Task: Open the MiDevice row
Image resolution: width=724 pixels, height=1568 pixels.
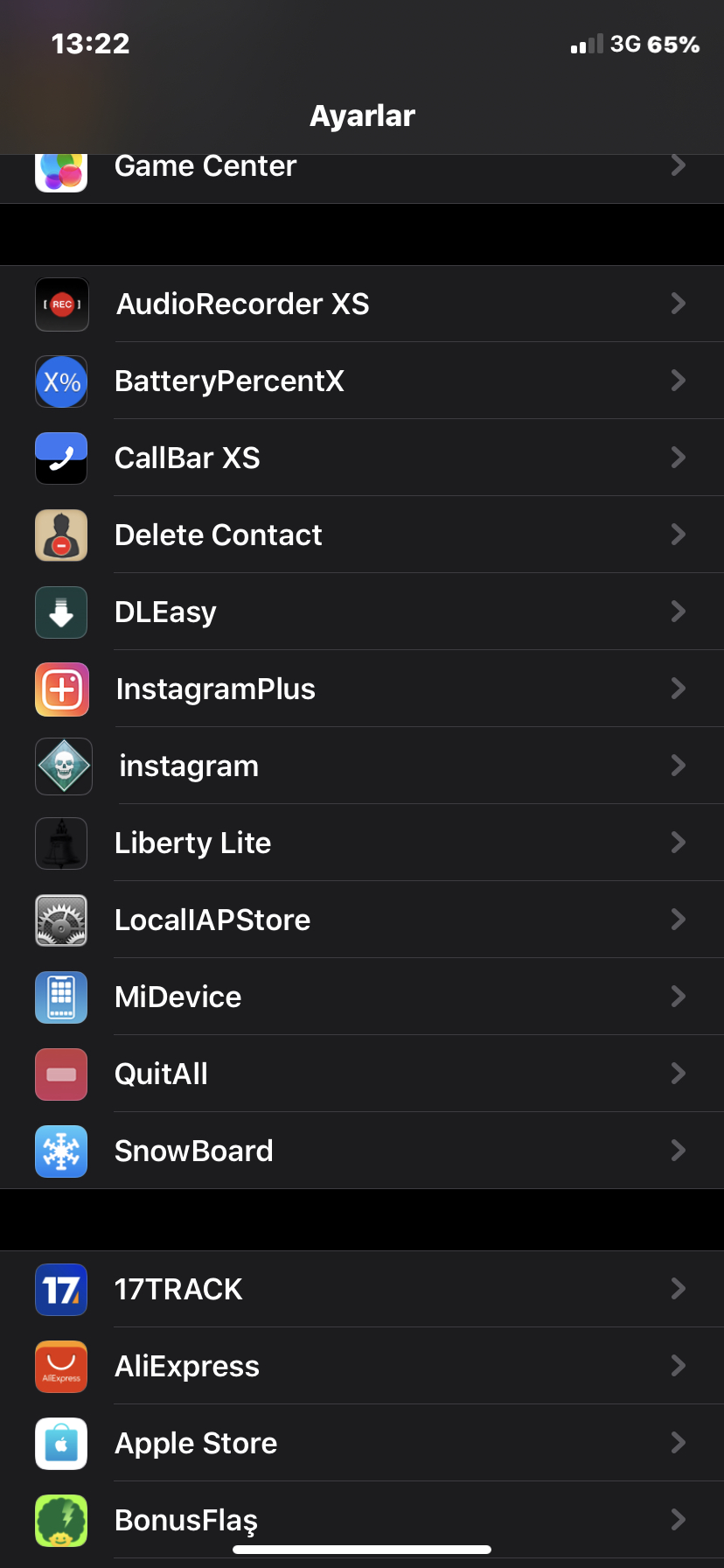Action: 362,997
